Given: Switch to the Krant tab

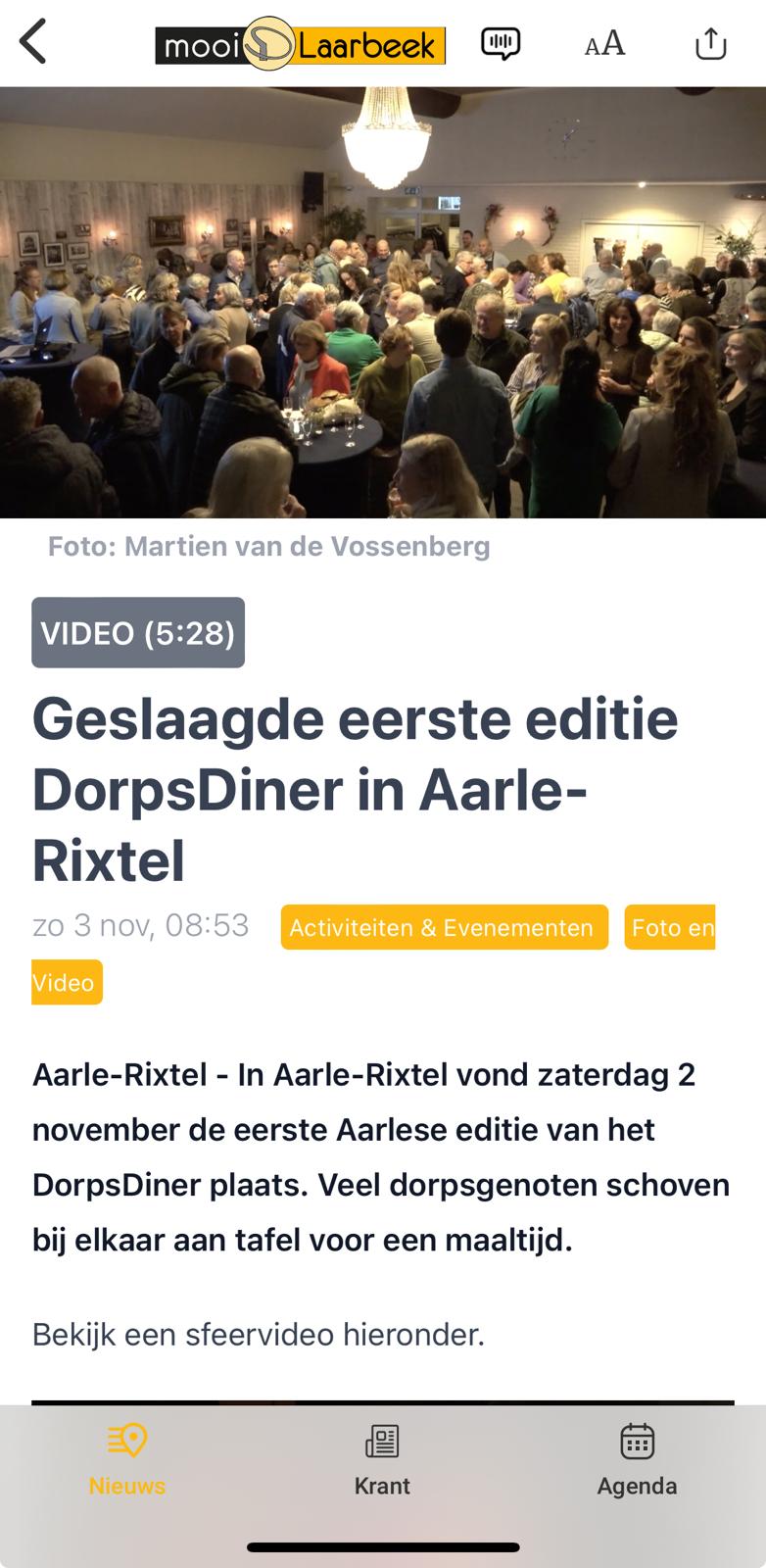Looking at the screenshot, I should click(382, 1459).
